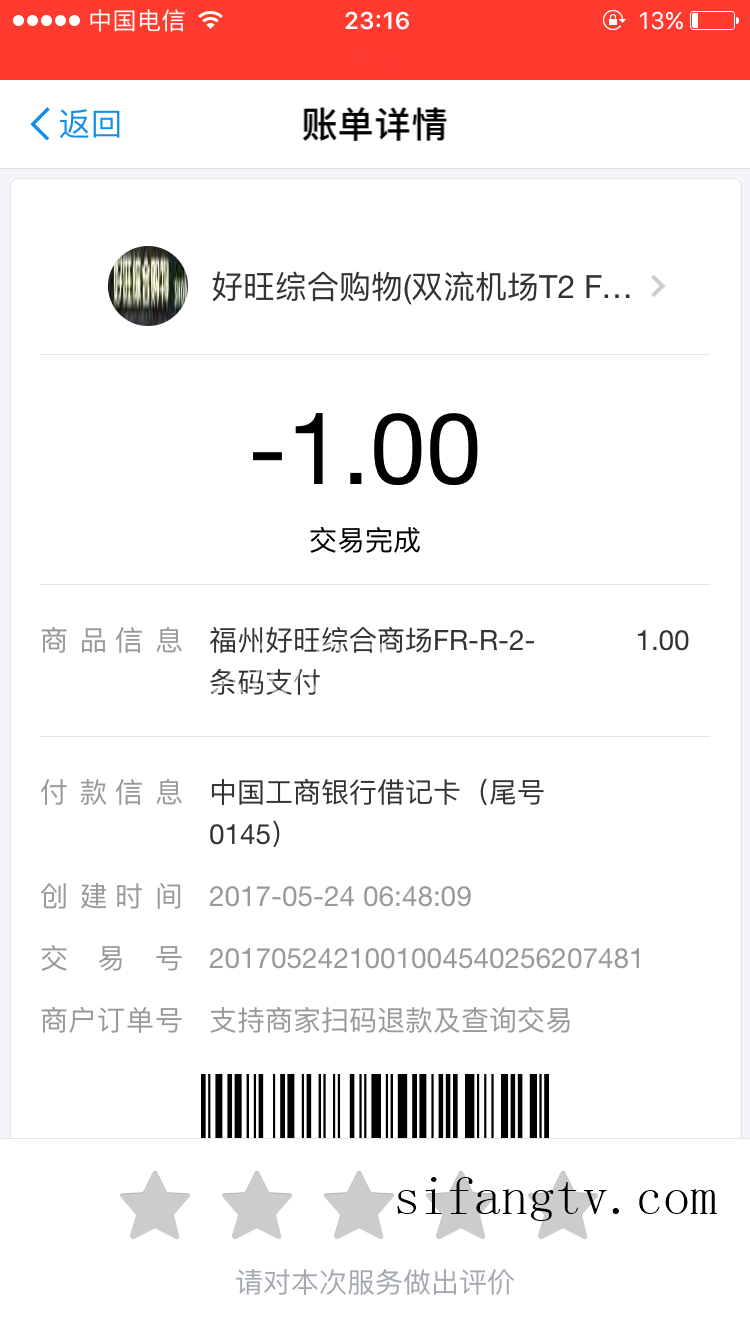The height and width of the screenshot is (1334, 750).
Task: Select the fifth star rating
Action: click(x=563, y=1206)
